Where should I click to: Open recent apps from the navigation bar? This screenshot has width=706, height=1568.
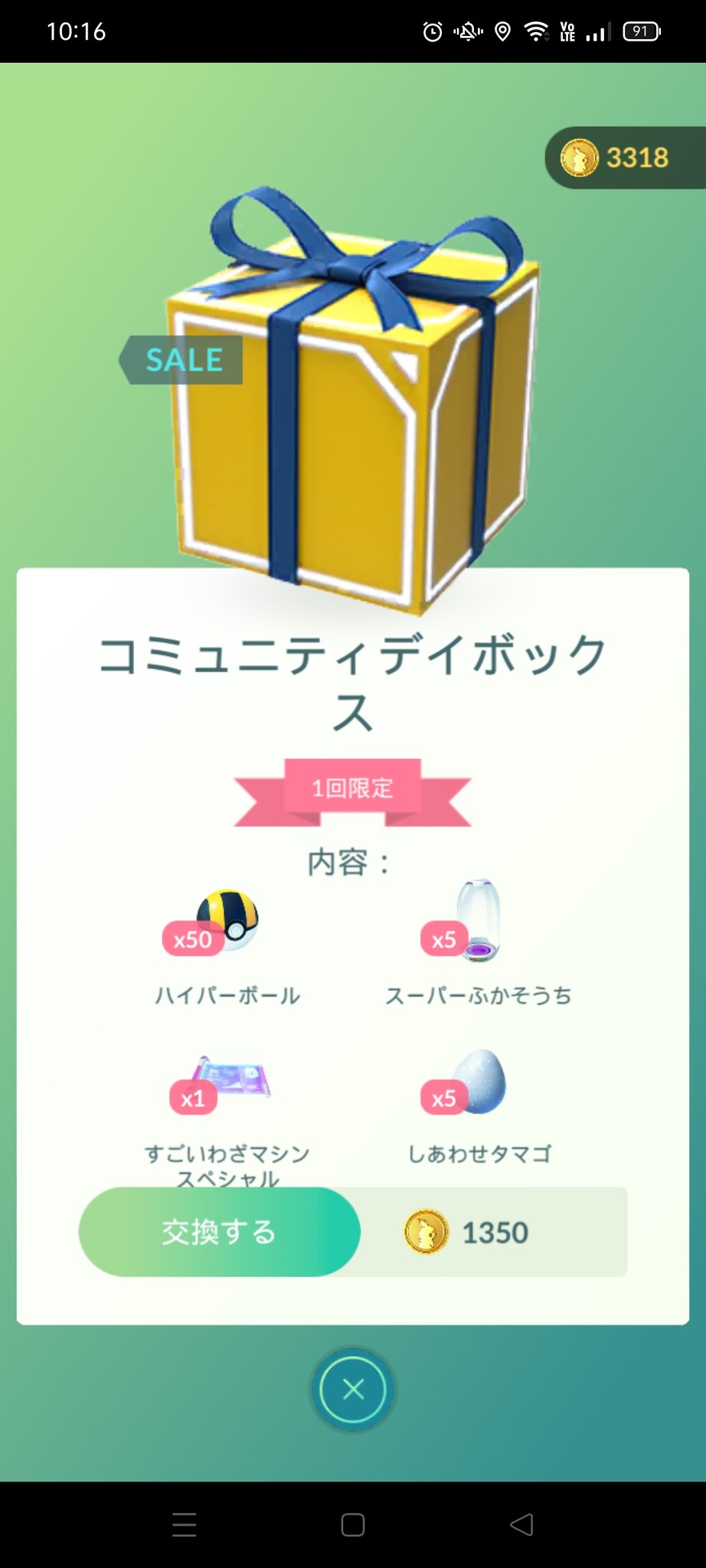[185, 1524]
